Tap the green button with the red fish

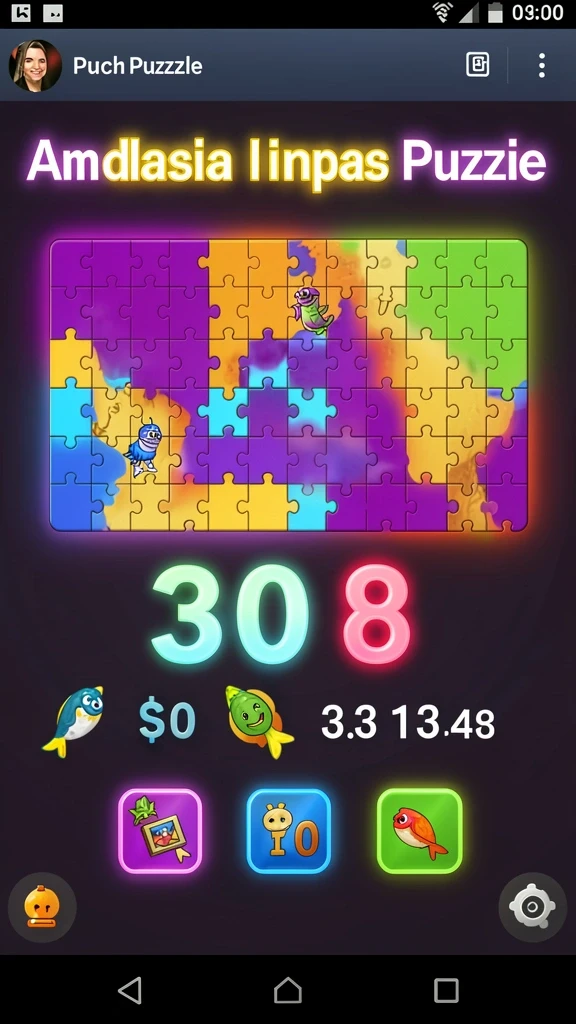coord(420,831)
